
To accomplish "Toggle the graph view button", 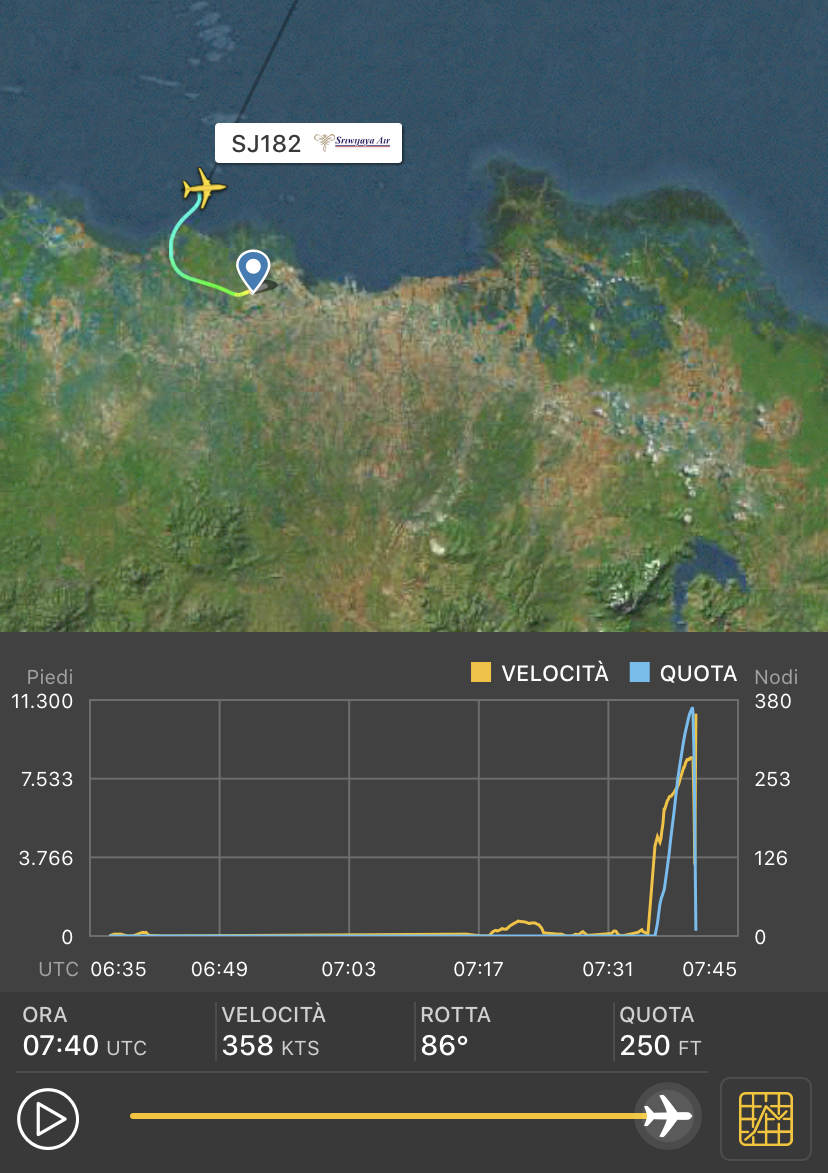I will click(765, 1118).
